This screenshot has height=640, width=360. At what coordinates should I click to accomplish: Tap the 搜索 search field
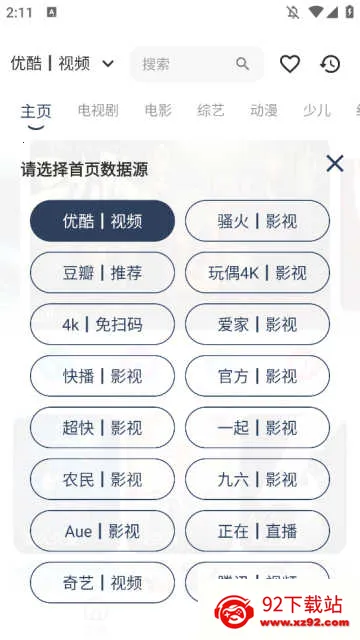point(197,64)
